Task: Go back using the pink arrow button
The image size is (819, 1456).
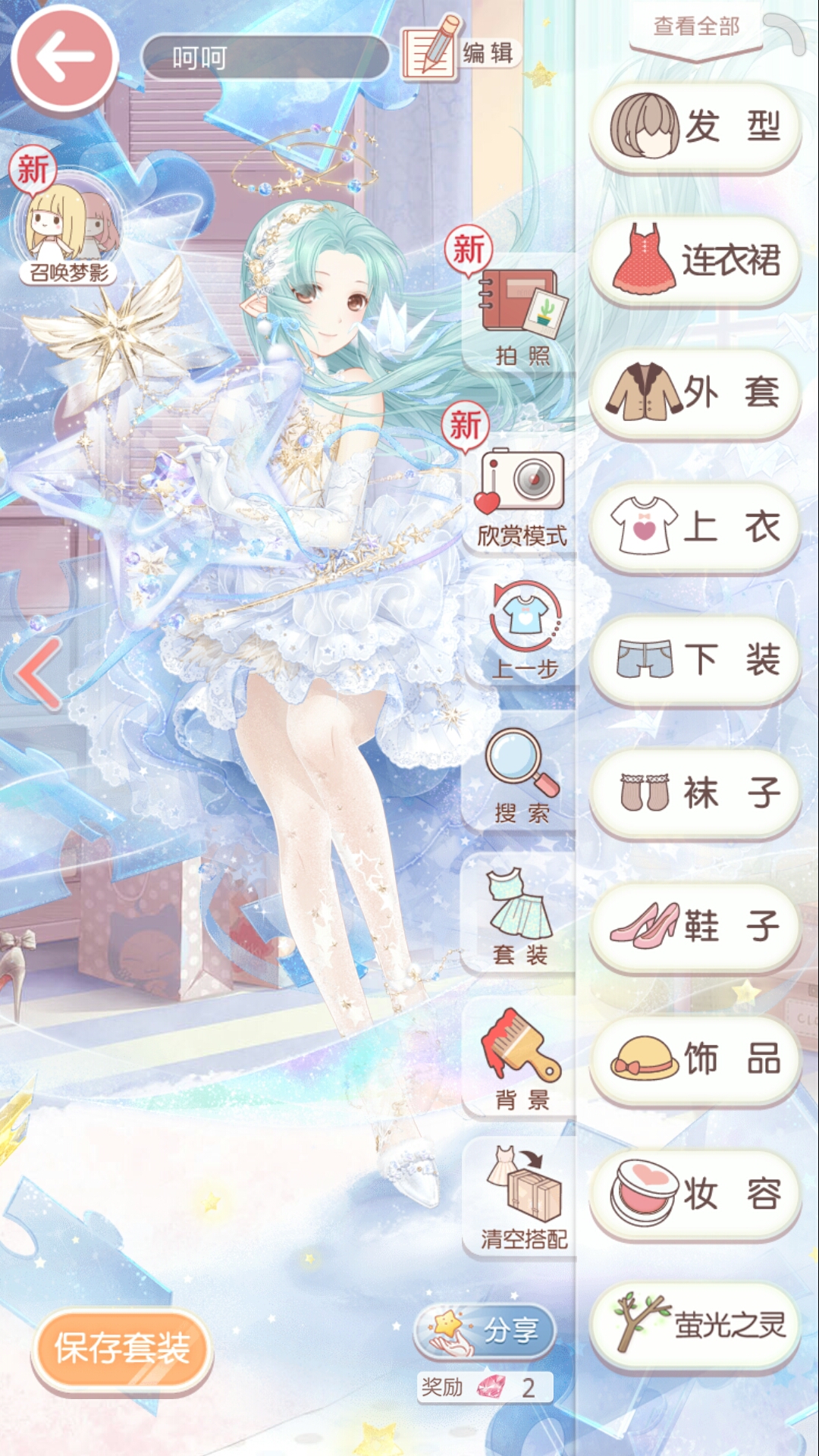Action: point(64,58)
